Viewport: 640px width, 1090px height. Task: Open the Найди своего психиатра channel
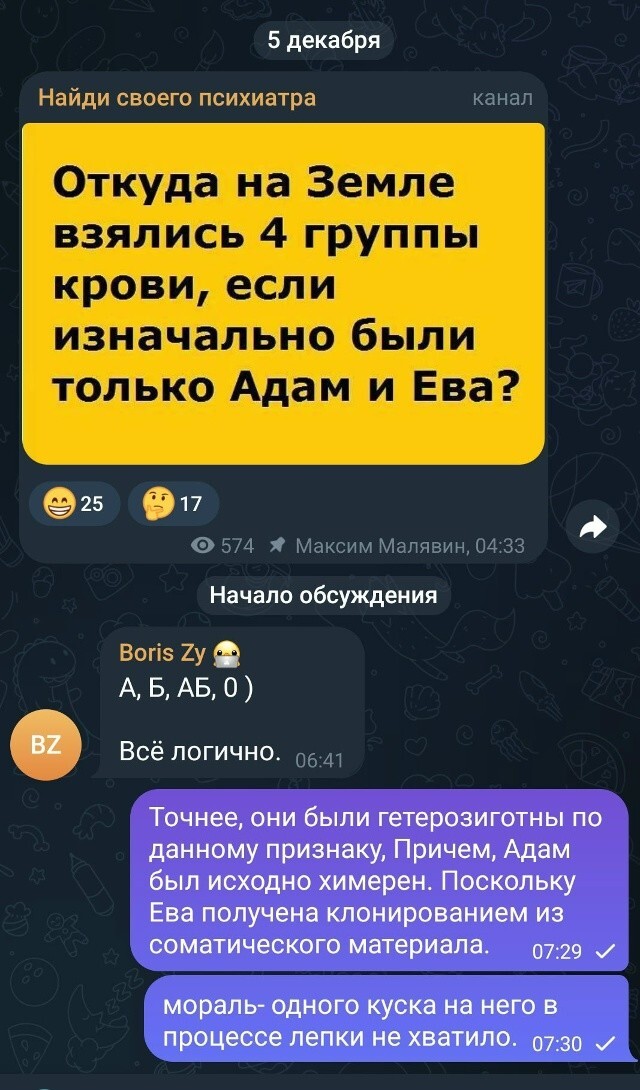click(177, 98)
